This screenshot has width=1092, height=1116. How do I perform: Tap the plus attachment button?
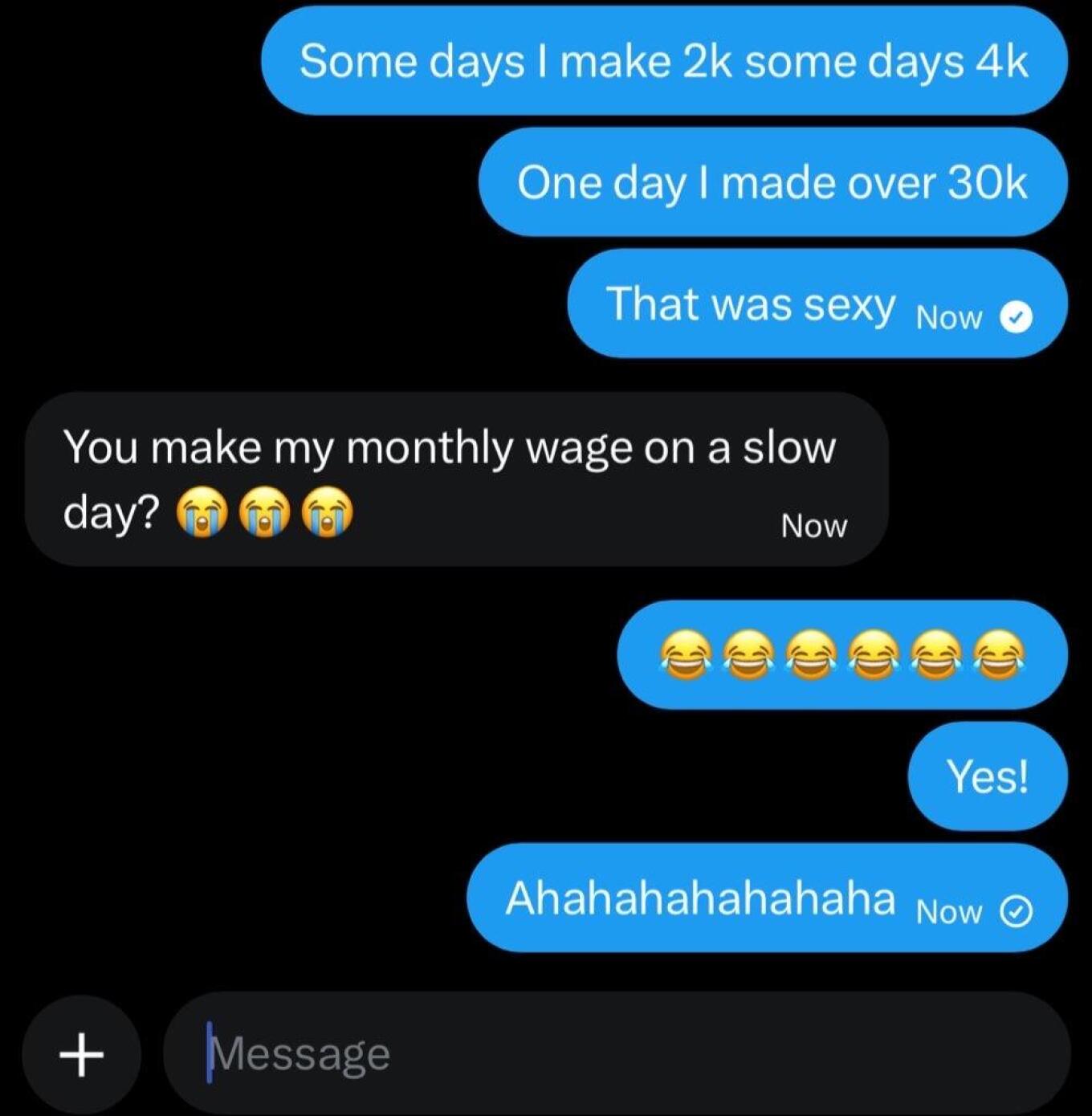(x=81, y=1053)
